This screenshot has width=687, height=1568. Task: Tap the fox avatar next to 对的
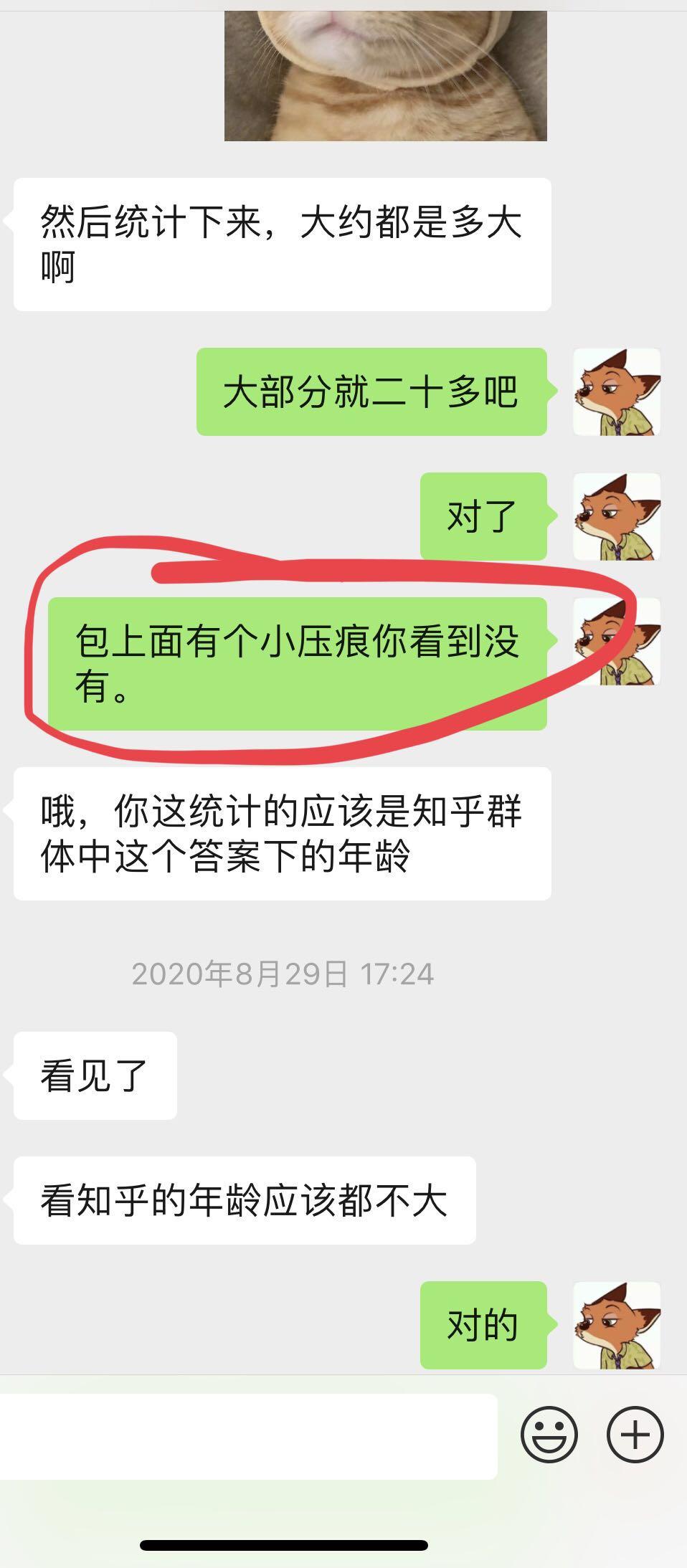click(x=616, y=1325)
